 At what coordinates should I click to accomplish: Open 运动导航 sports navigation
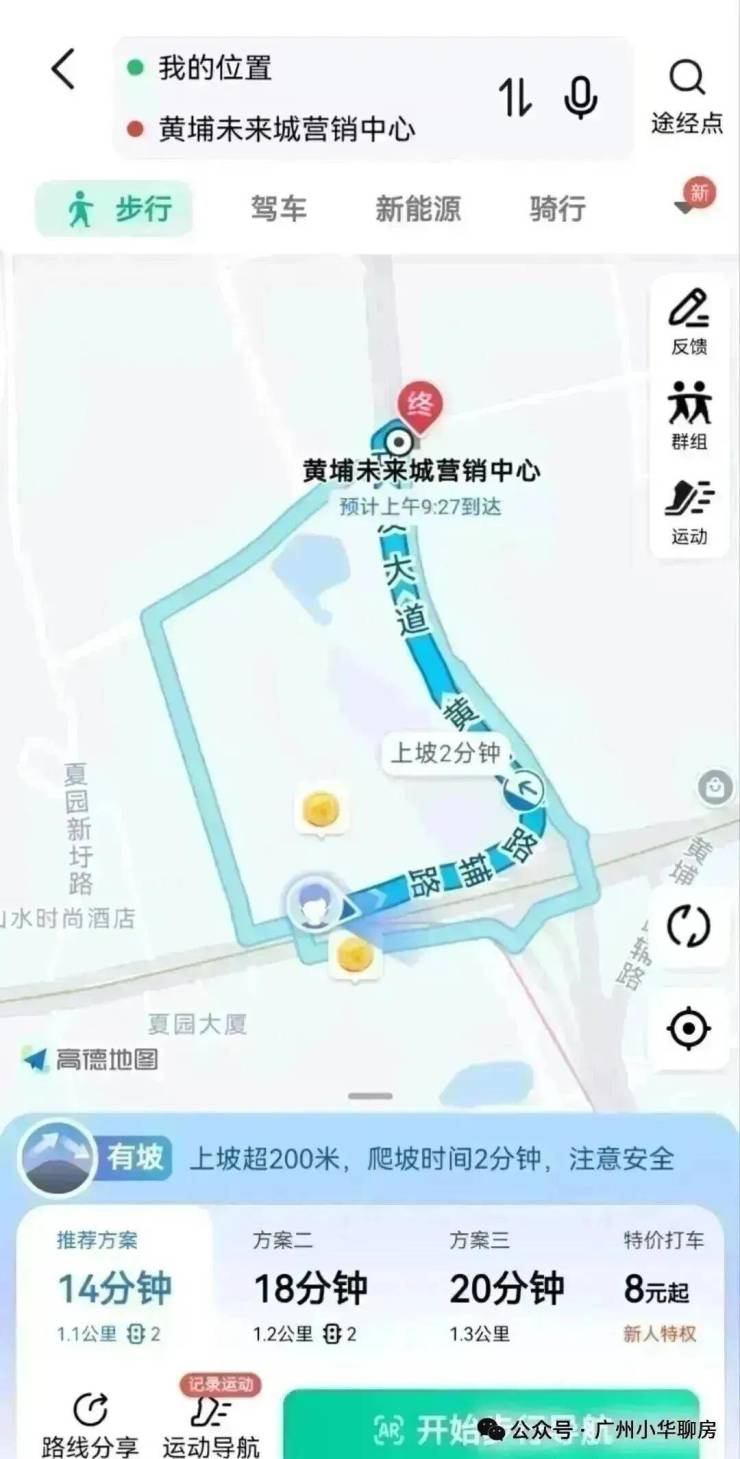click(211, 1424)
